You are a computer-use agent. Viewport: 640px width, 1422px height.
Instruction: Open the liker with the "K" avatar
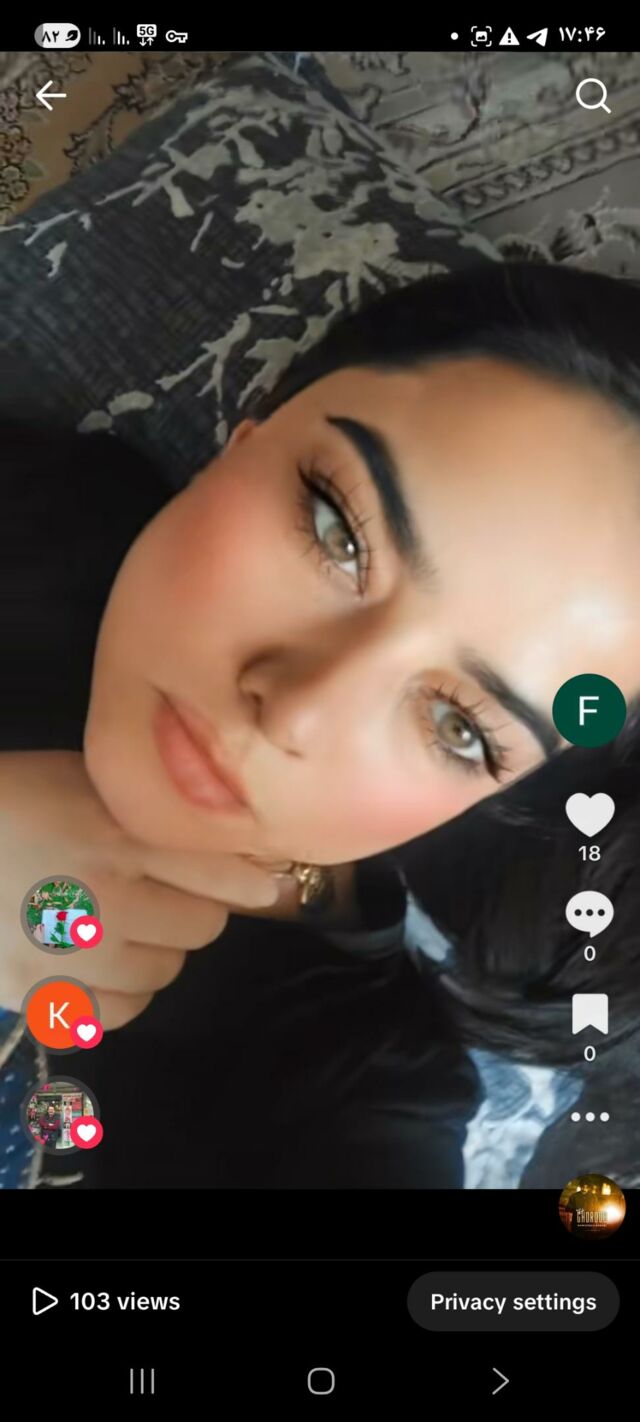point(60,1015)
